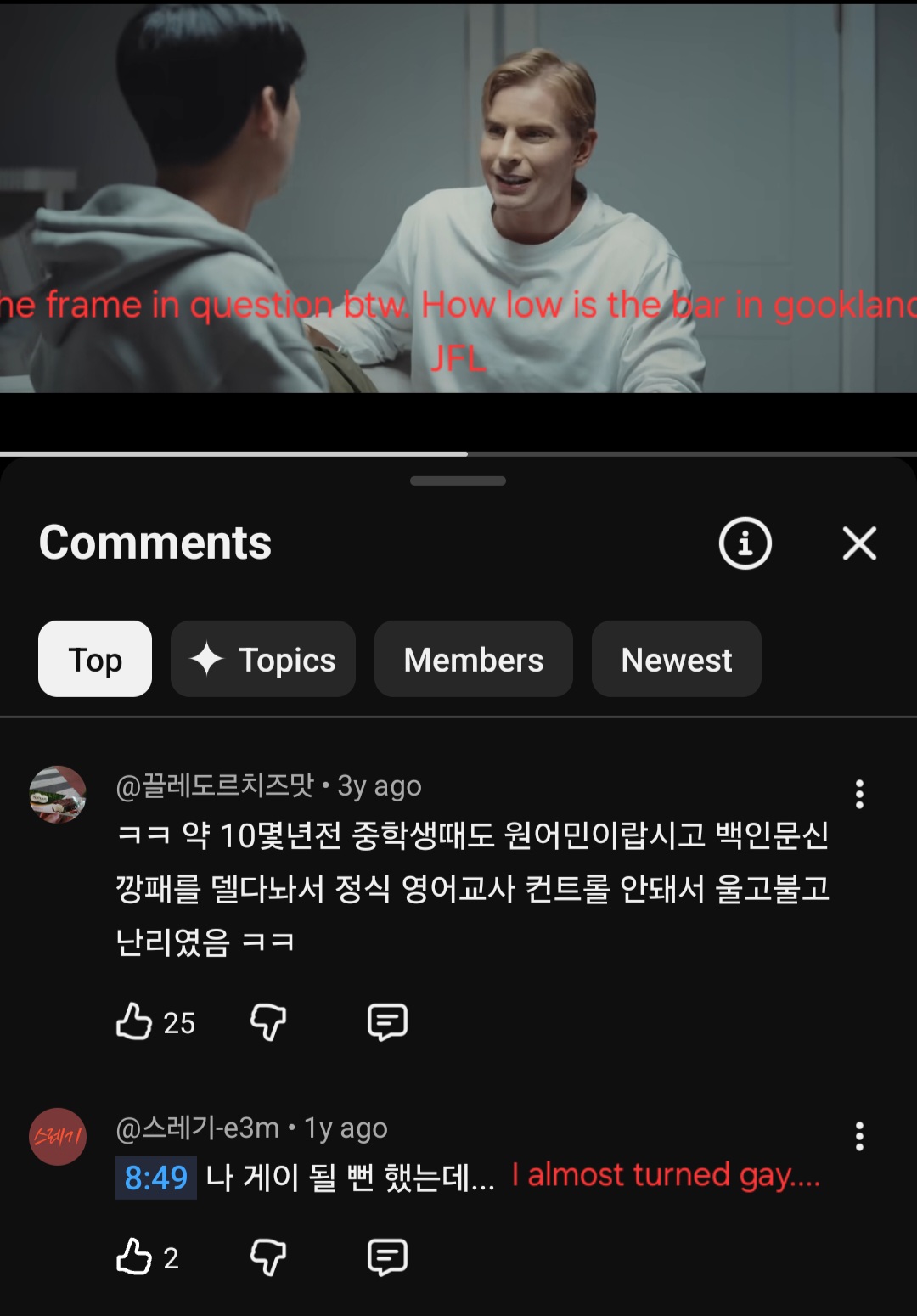Sort comments by Newest
917x1316 pixels.
click(676, 660)
